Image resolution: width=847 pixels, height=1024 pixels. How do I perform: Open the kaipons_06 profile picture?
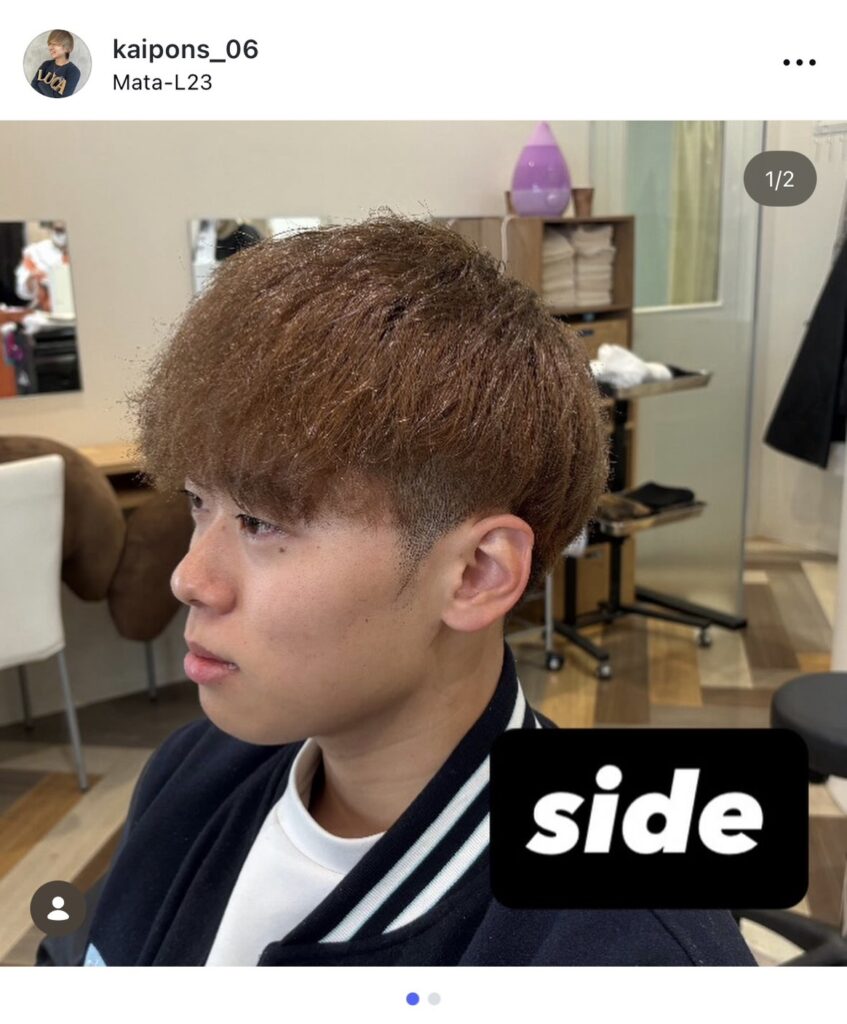point(57,64)
